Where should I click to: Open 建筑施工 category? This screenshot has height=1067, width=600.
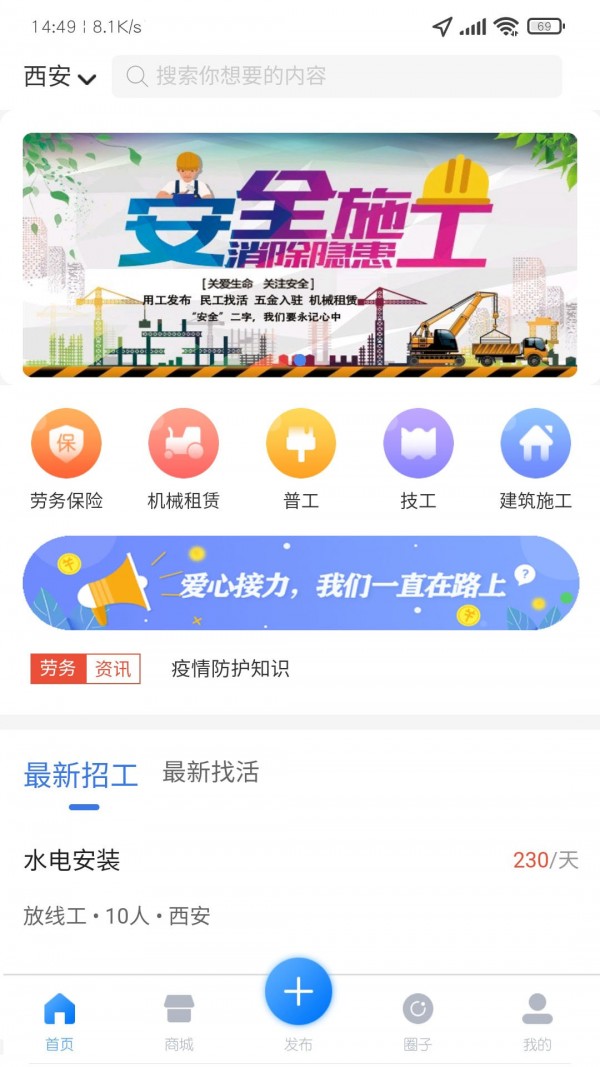[535, 459]
